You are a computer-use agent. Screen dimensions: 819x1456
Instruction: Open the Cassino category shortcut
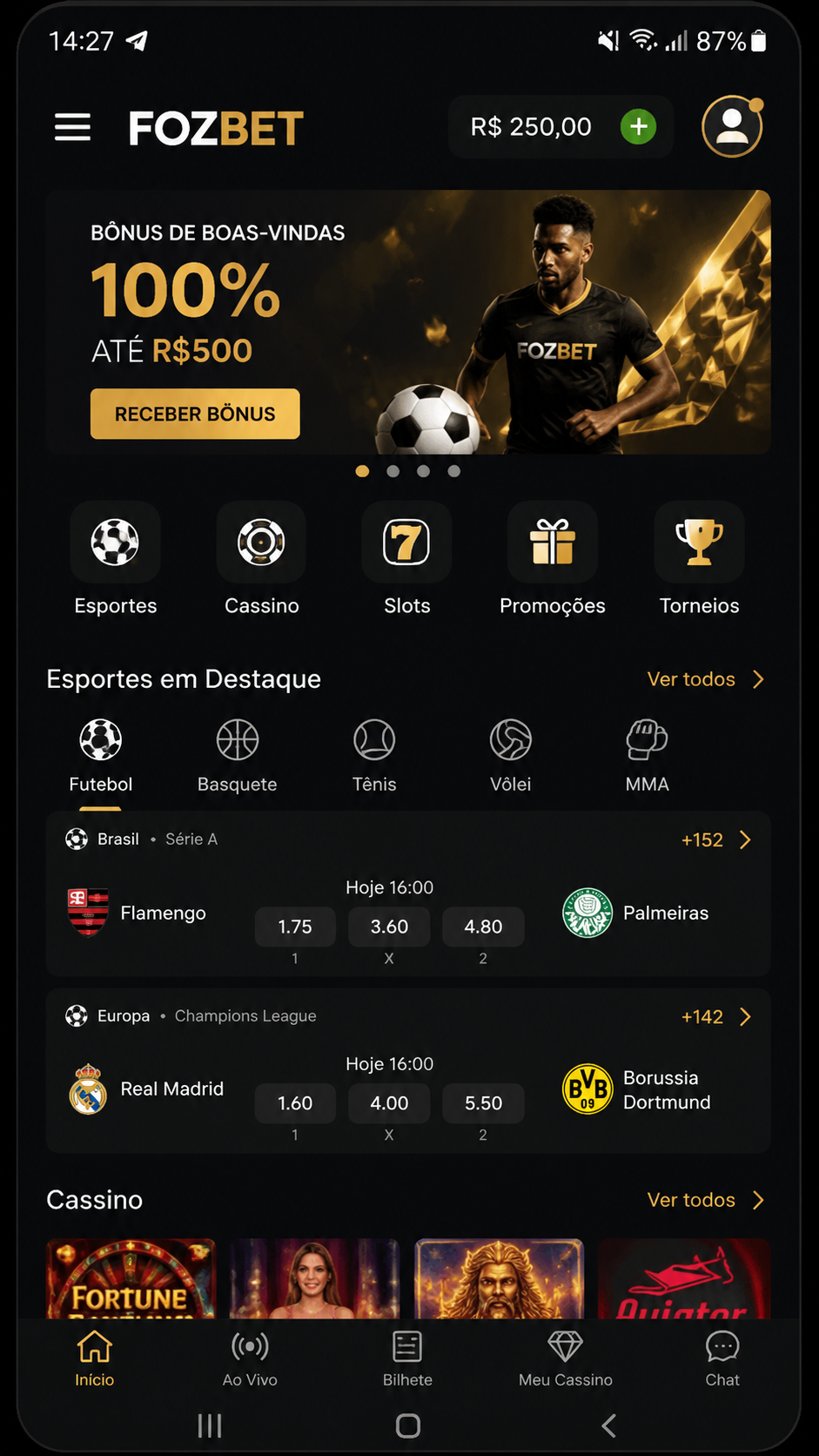[x=261, y=558]
